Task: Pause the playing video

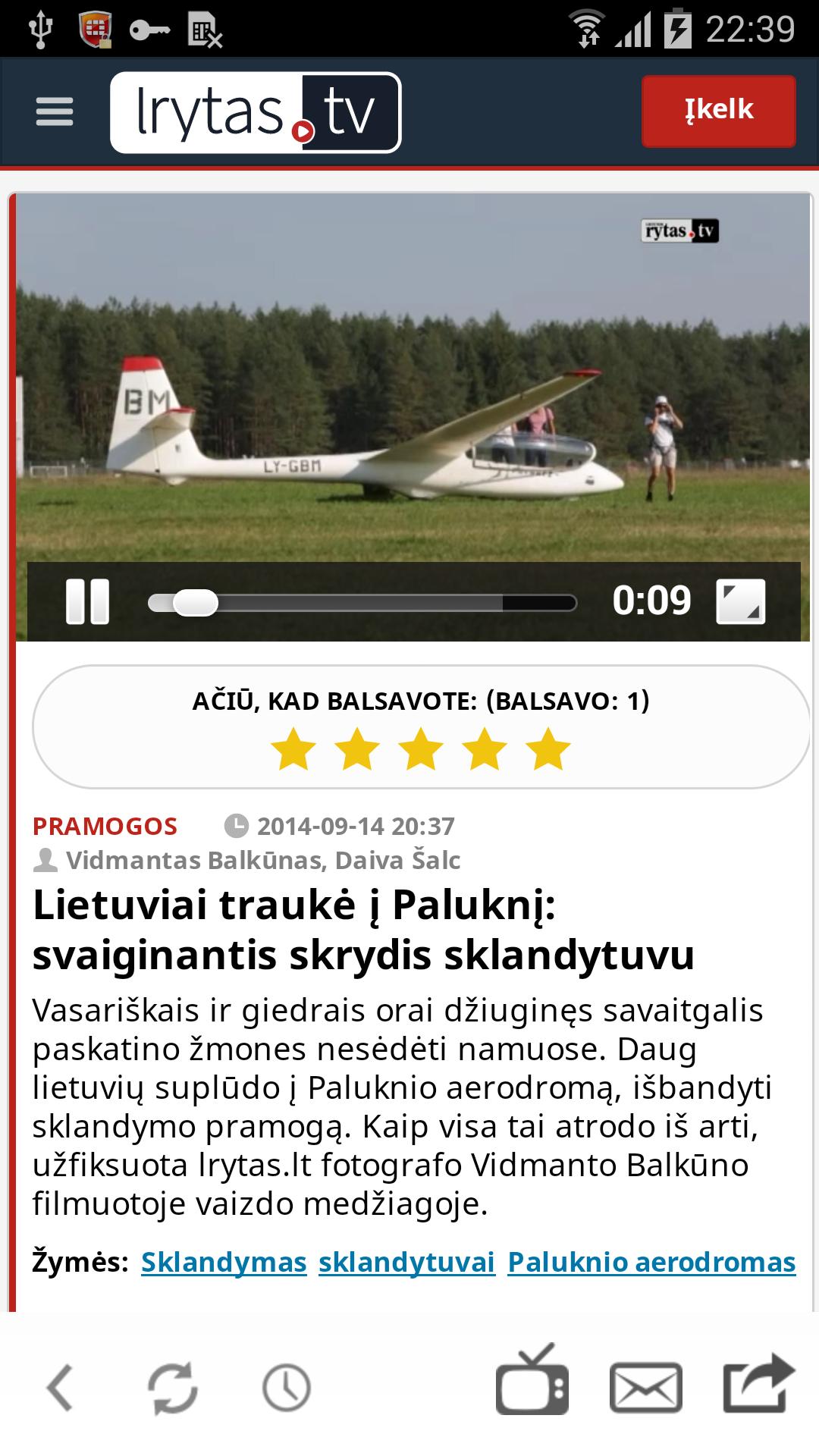Action: 88,601
